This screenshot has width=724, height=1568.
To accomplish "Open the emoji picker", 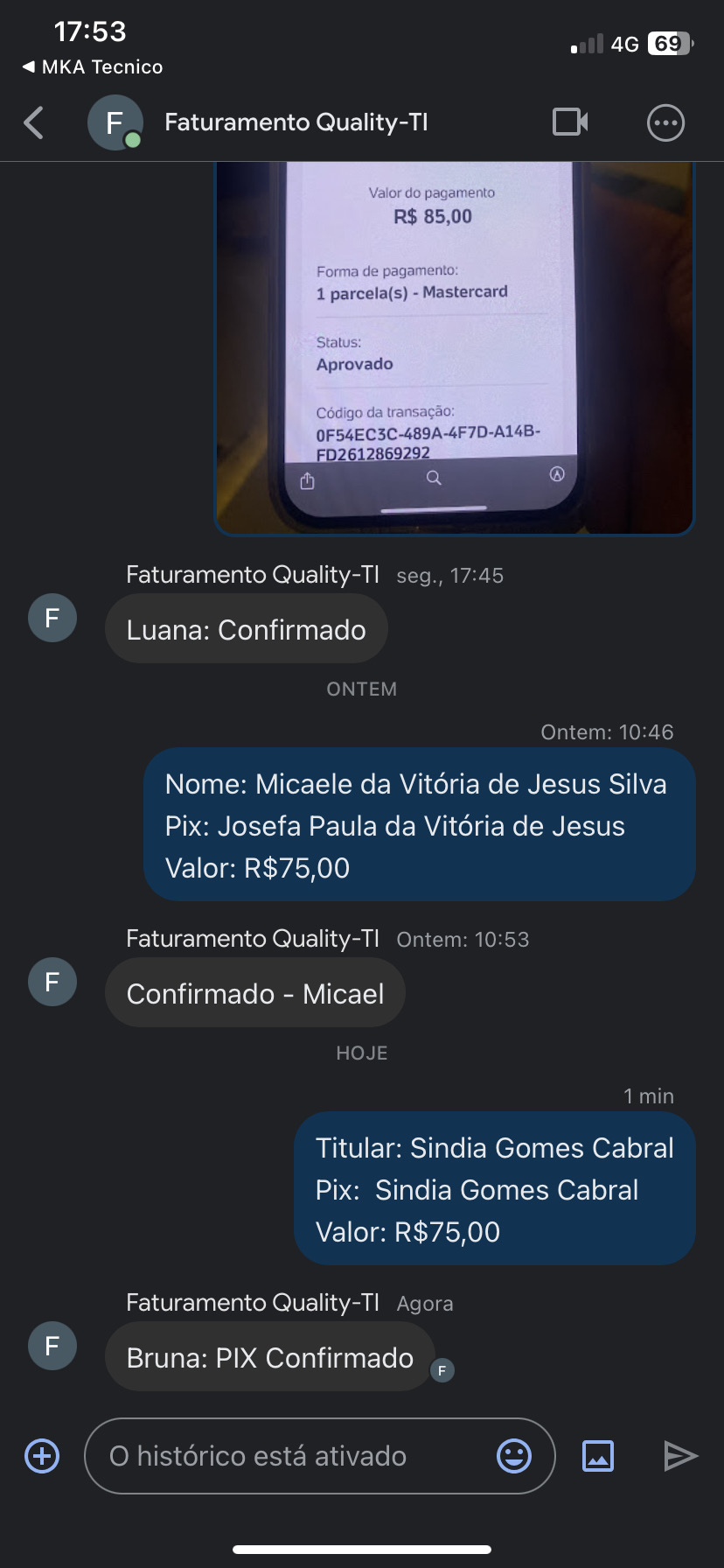I will [513, 1456].
